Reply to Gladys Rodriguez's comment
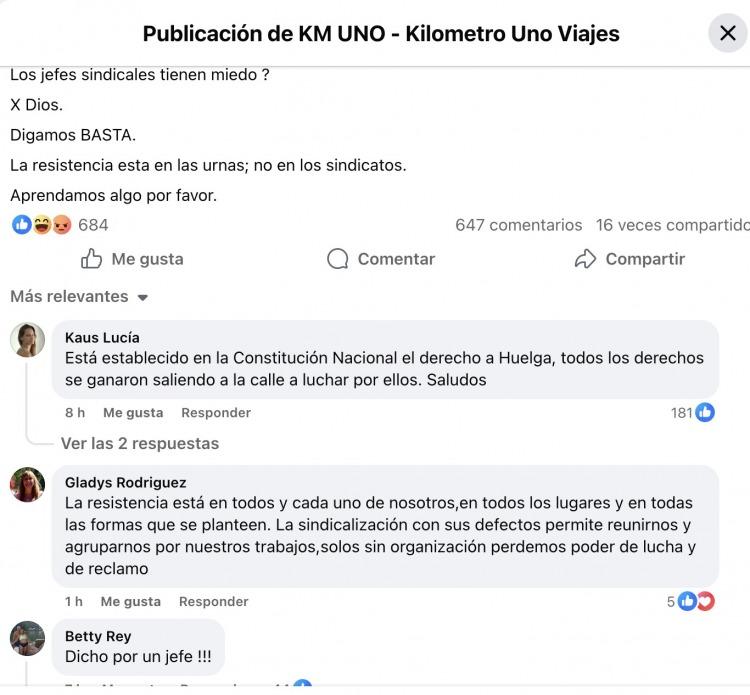Viewport: 750px width, 695px height. pos(213,601)
